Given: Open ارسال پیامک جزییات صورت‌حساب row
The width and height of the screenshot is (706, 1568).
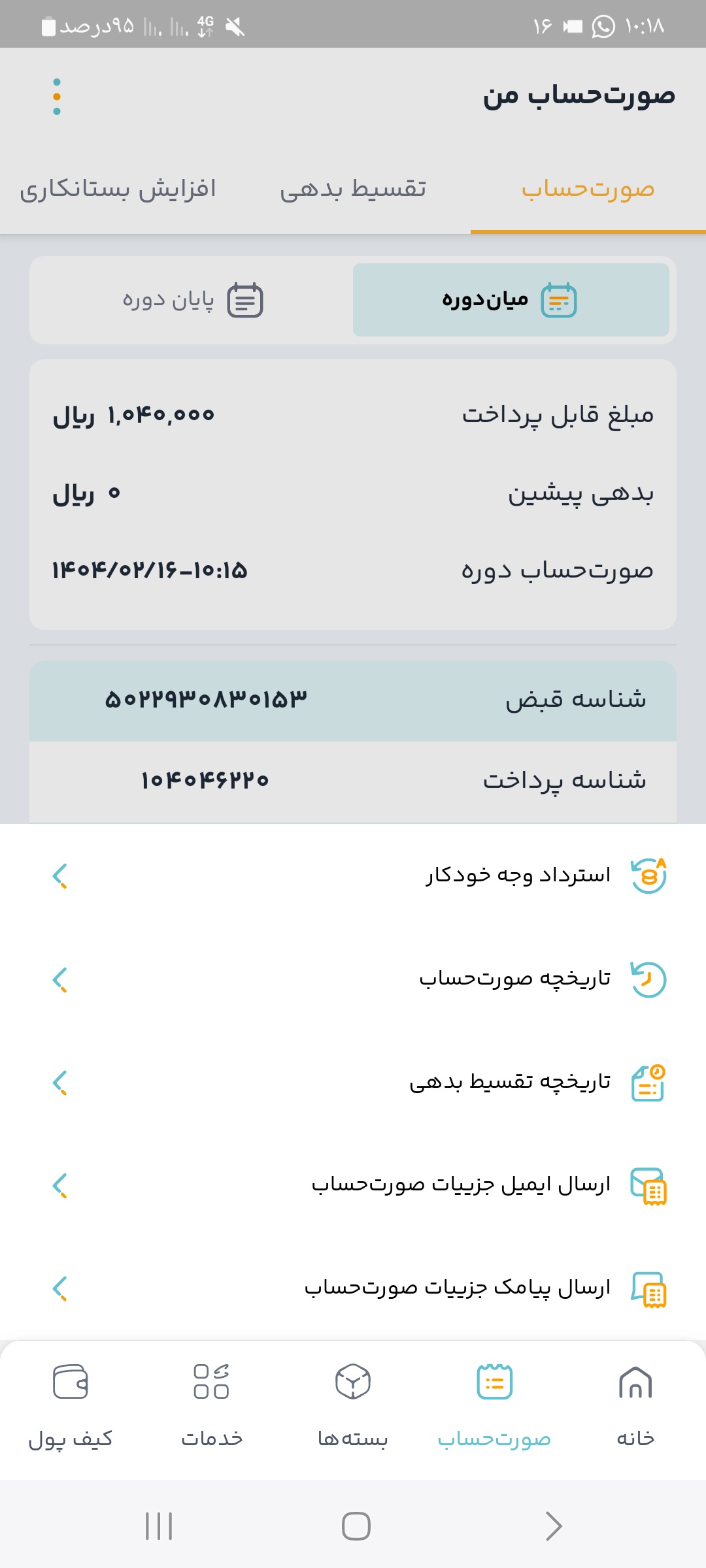Looking at the screenshot, I should [353, 1288].
